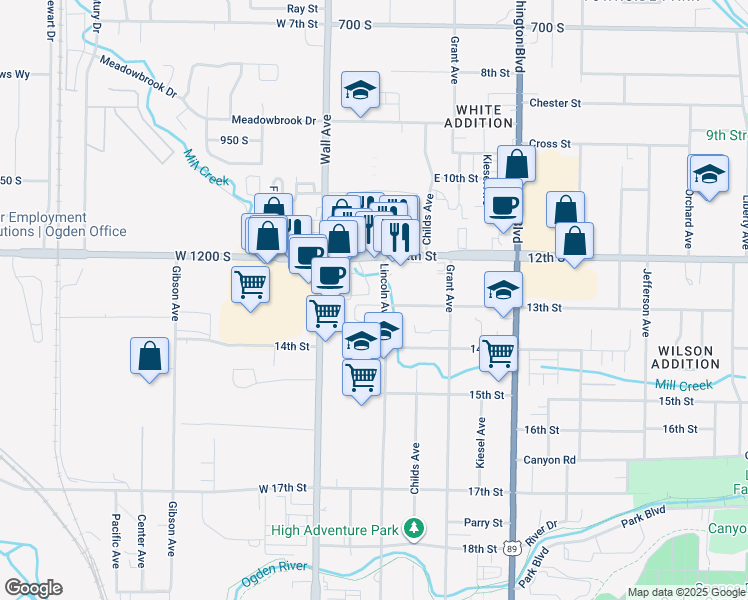Screen dimensions: 748x600
Task: Open the shopping bag marker on 12th St
Action: 575,241
